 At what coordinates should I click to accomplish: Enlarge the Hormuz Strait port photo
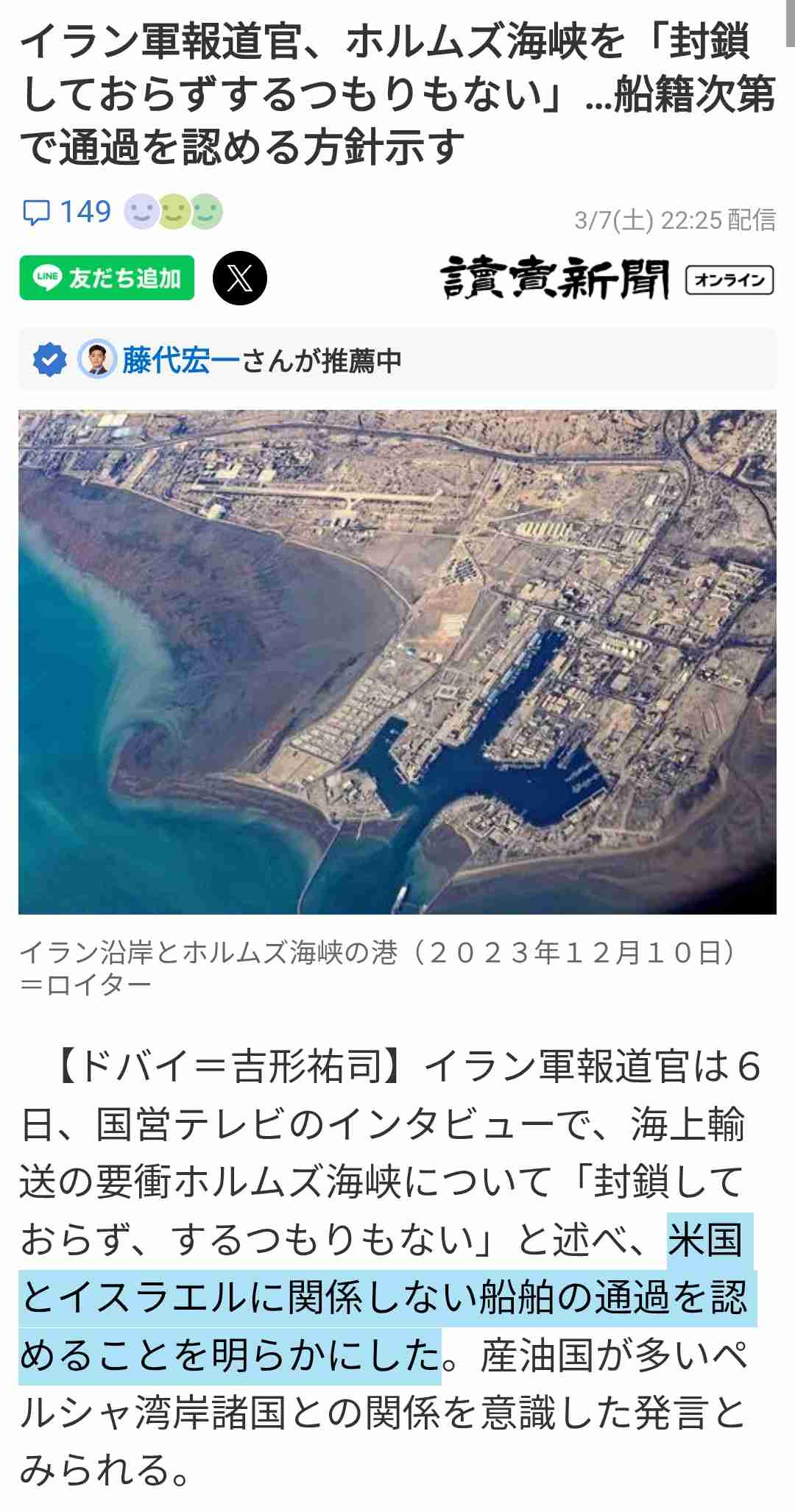click(x=397, y=661)
